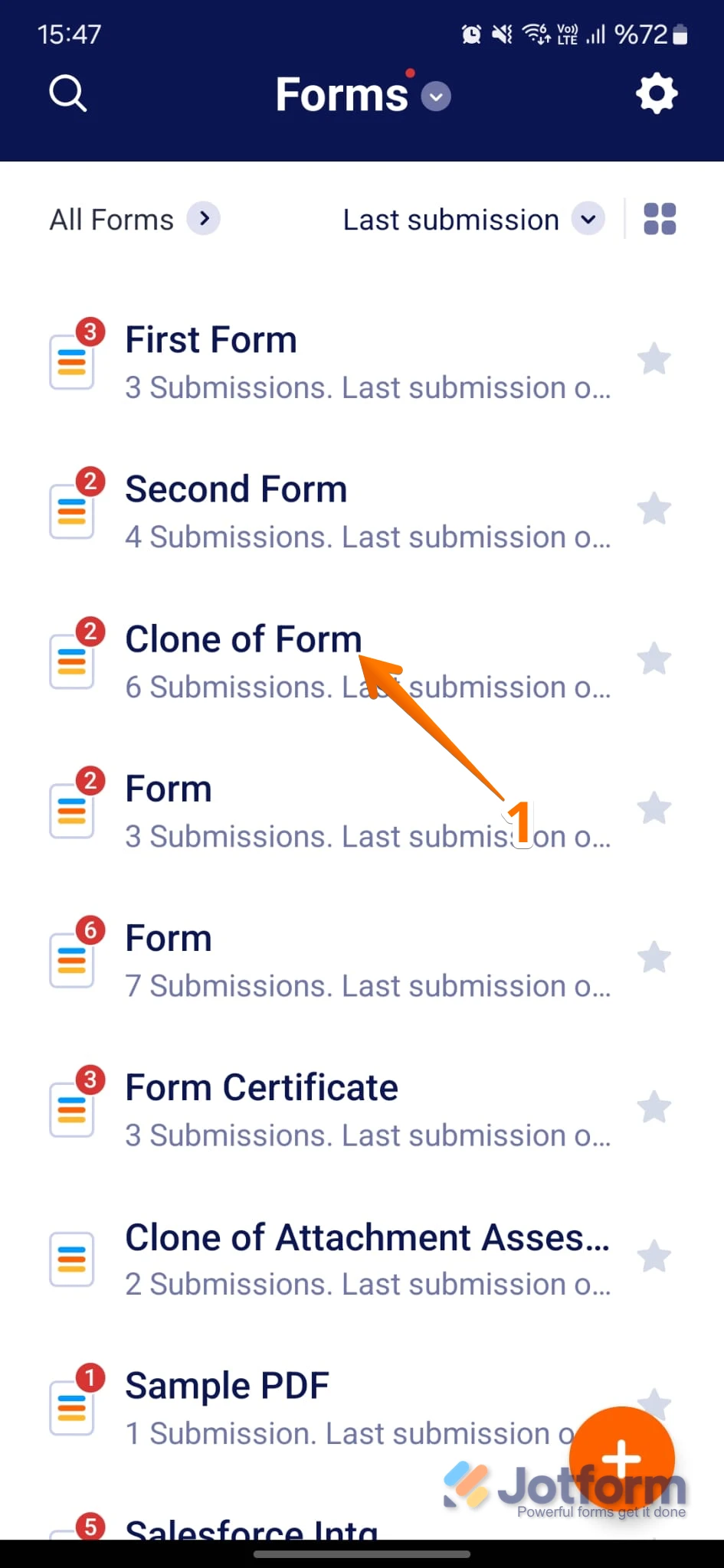Expand the Forms title dropdown
Image resolution: width=724 pixels, height=1568 pixels.
pyautogui.click(x=436, y=96)
